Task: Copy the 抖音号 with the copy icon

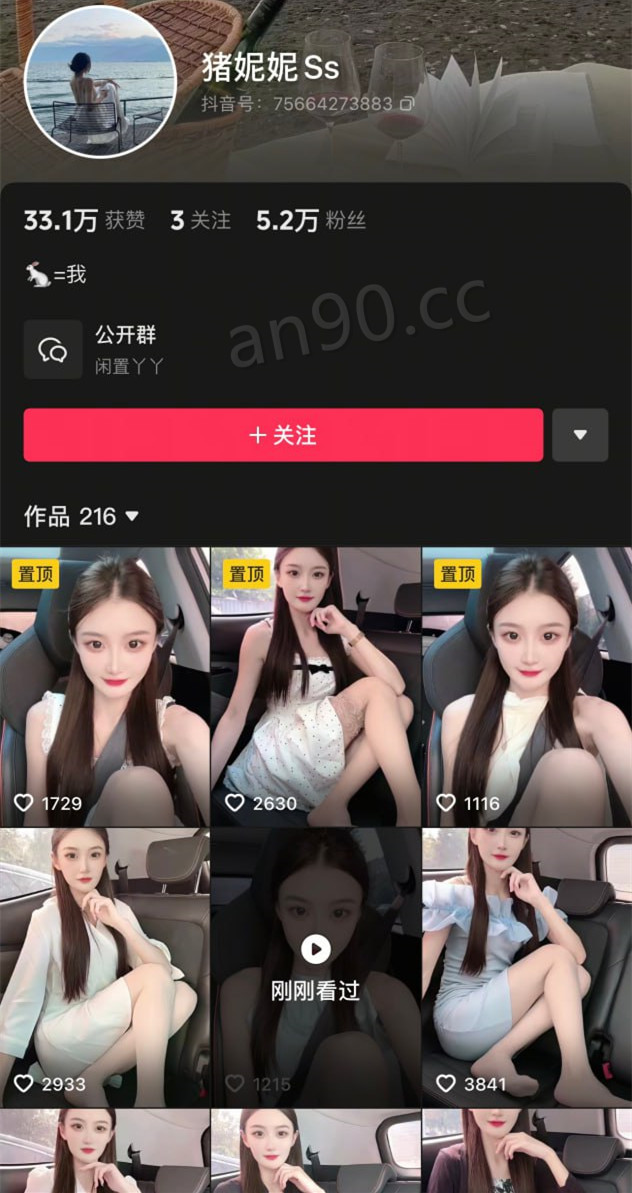Action: point(407,103)
